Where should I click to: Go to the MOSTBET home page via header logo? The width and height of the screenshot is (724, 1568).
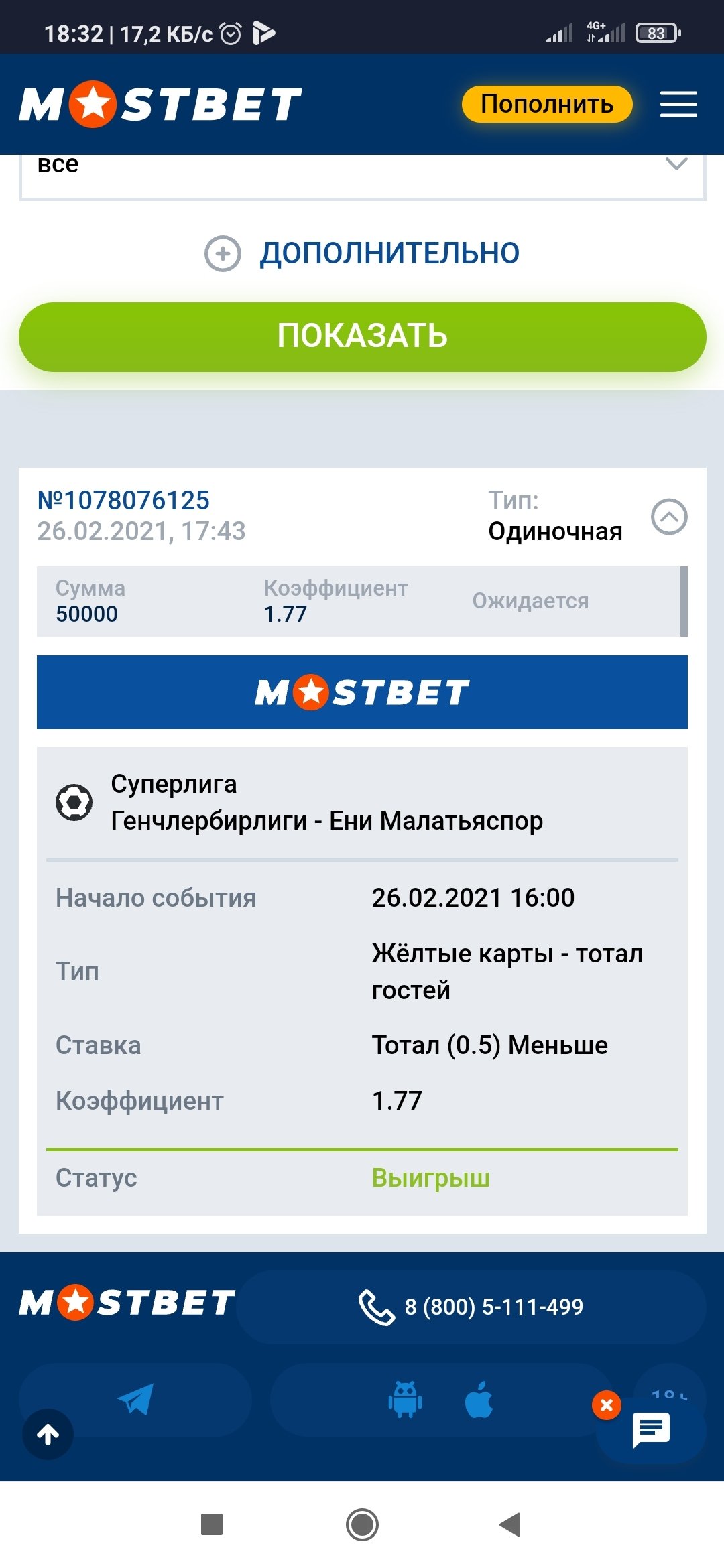(x=160, y=105)
